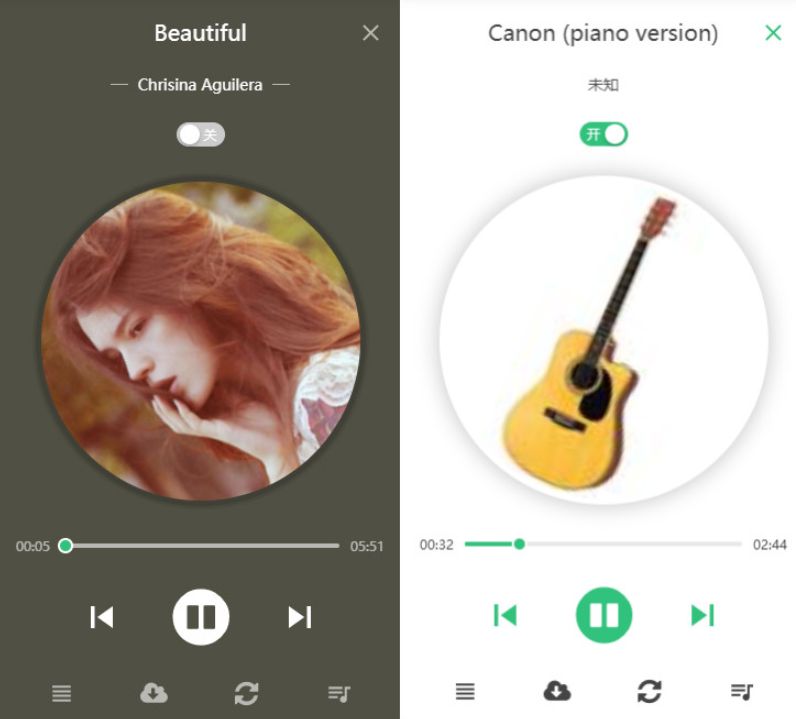Pause Canon (piano version) playback
The image size is (796, 719).
604,614
